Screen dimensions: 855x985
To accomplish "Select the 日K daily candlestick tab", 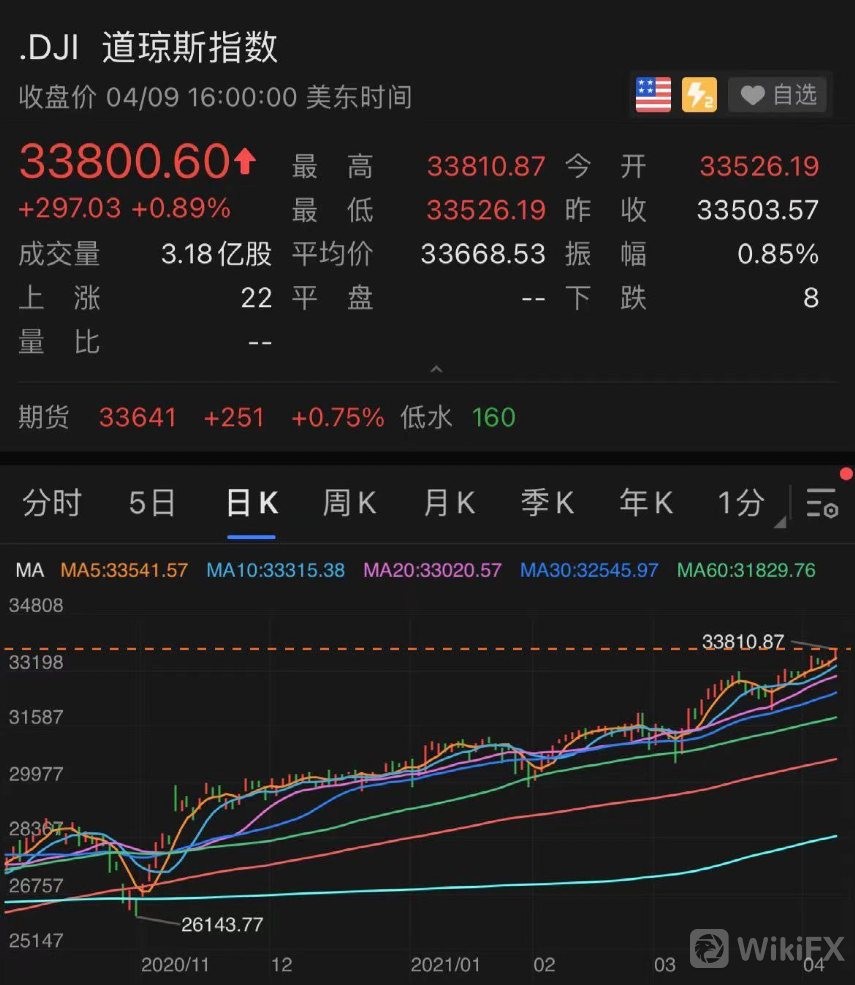I will coord(251,503).
